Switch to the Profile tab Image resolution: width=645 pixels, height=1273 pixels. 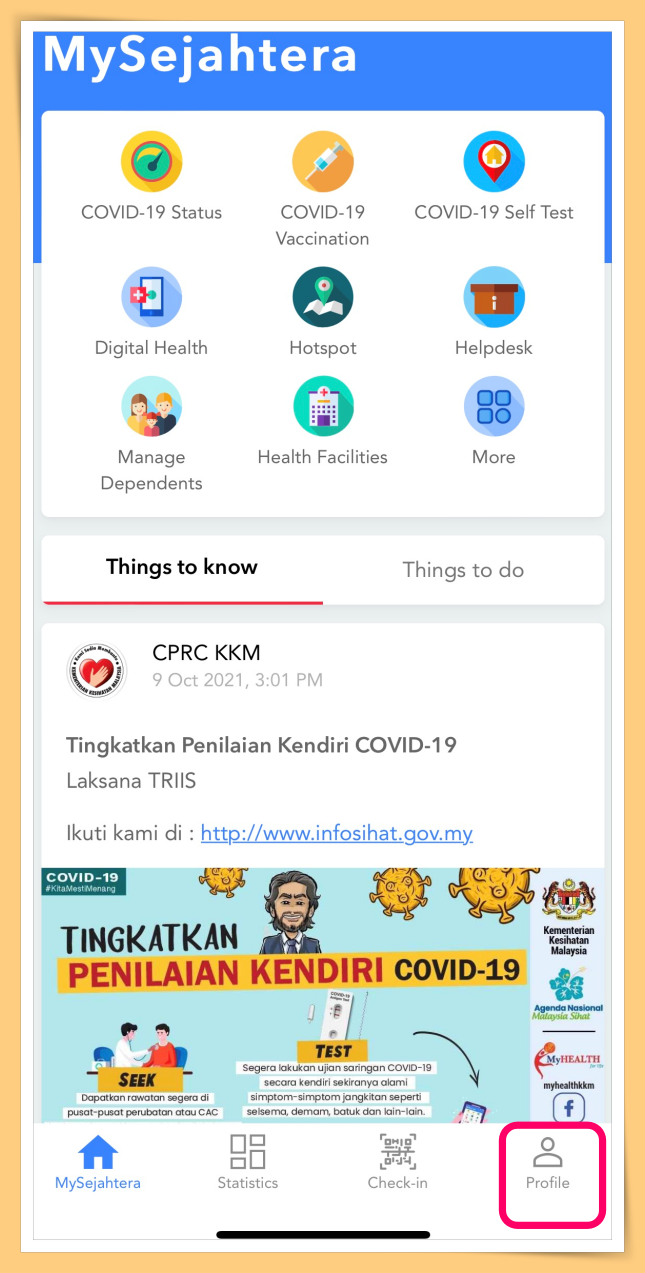[548, 1165]
